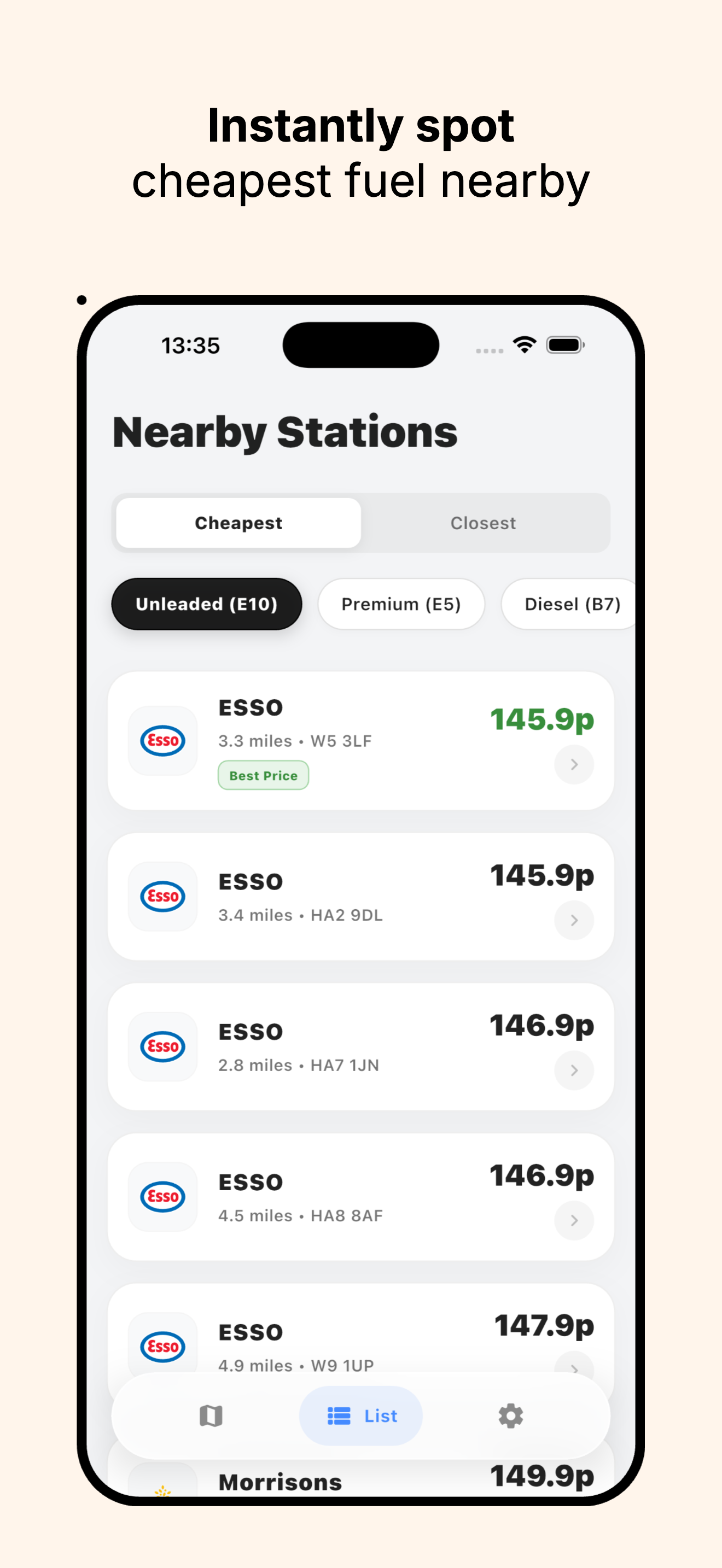The width and height of the screenshot is (722, 1568).
Task: Tap the Esso logo next to HA8 8AF
Action: pos(162,1196)
